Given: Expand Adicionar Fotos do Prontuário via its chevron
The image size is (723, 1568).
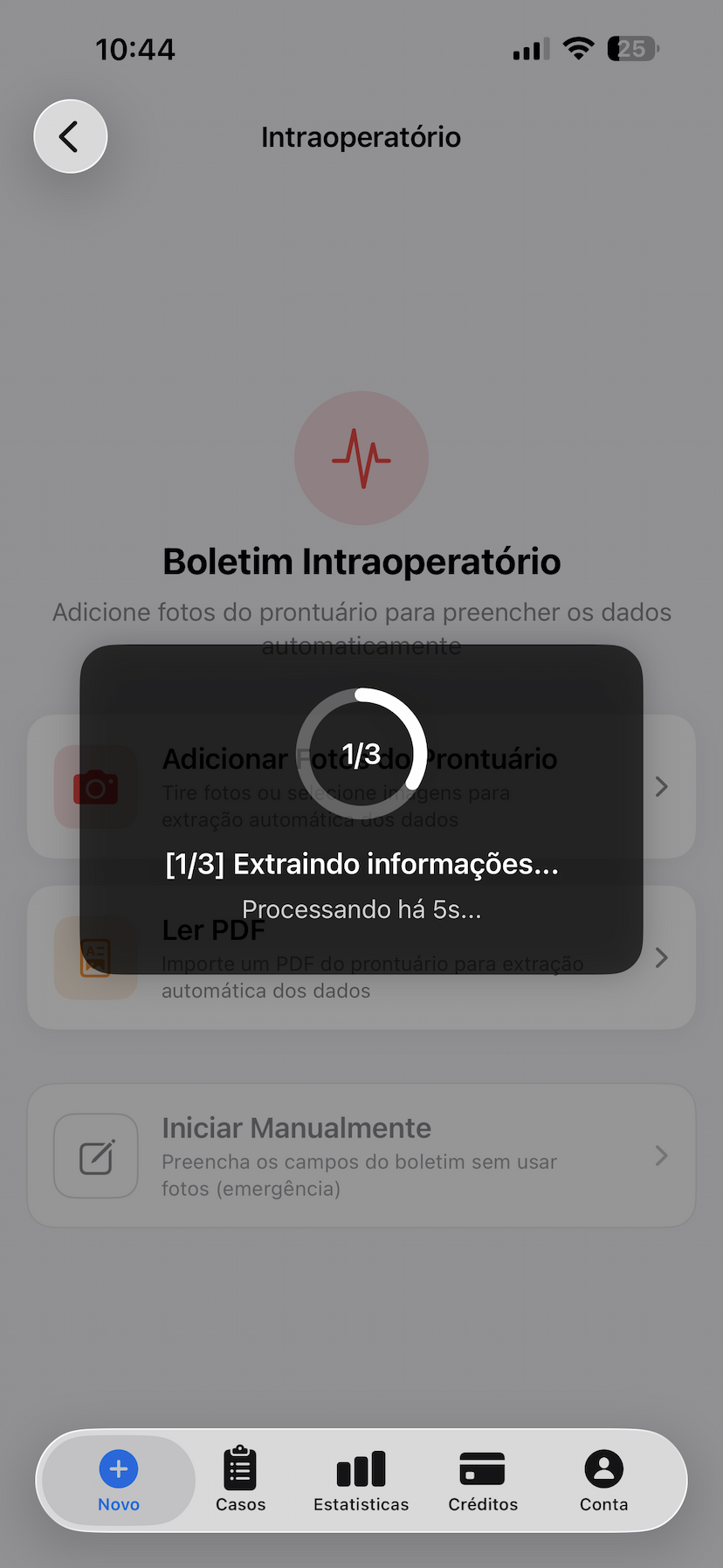Looking at the screenshot, I should [662, 786].
